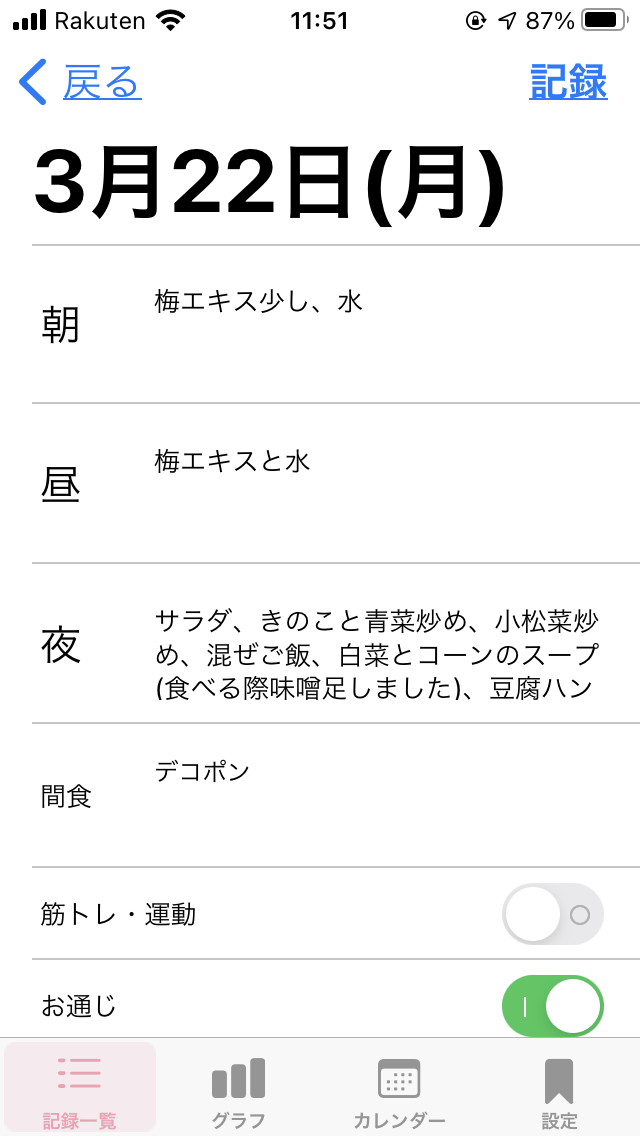
Task: Go back with the 戻る button
Action: 80,83
